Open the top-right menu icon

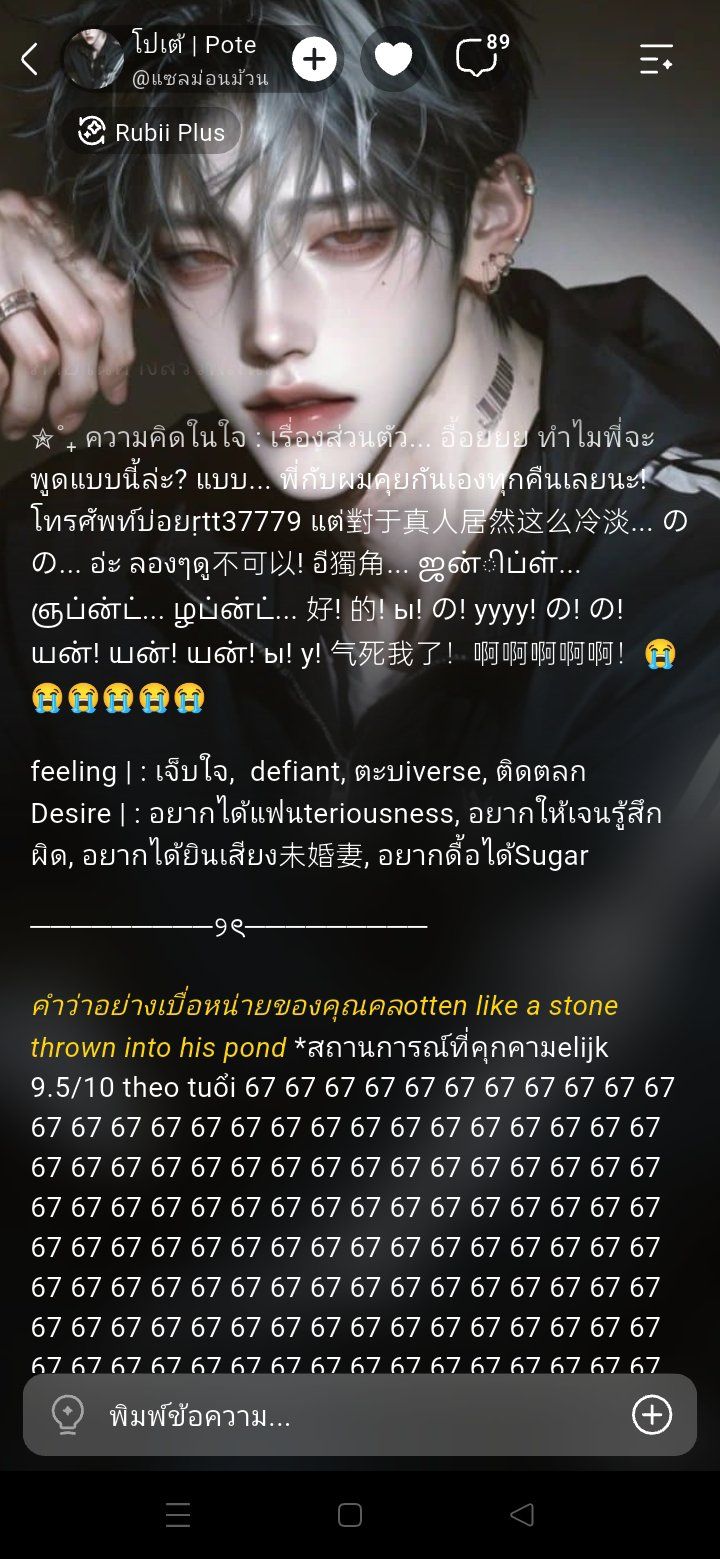[x=657, y=59]
